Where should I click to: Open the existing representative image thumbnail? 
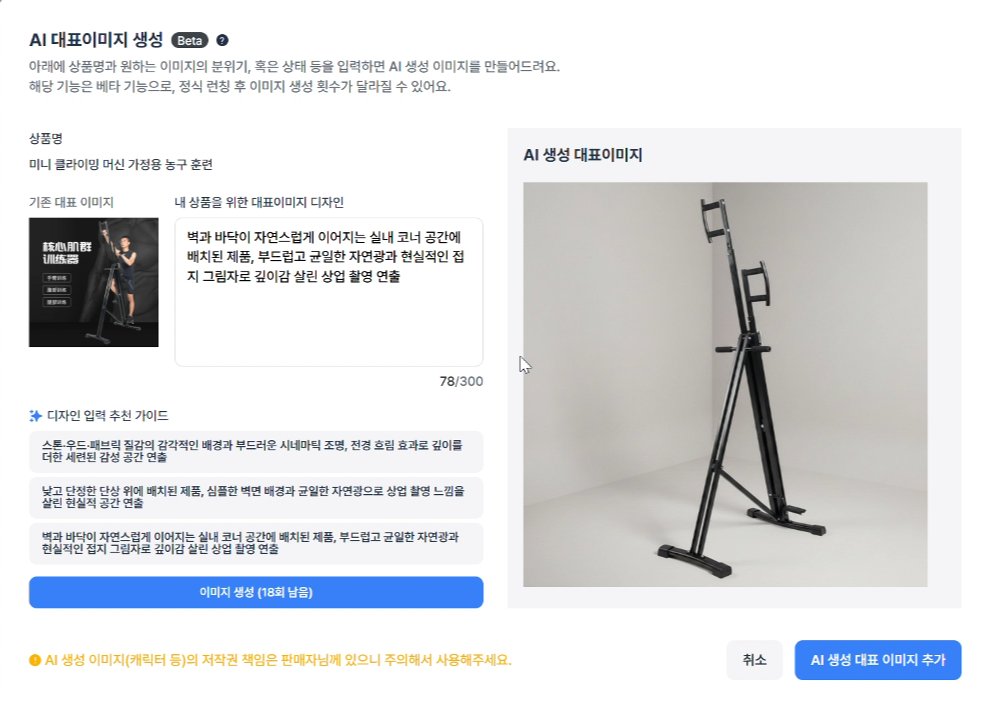(x=93, y=282)
